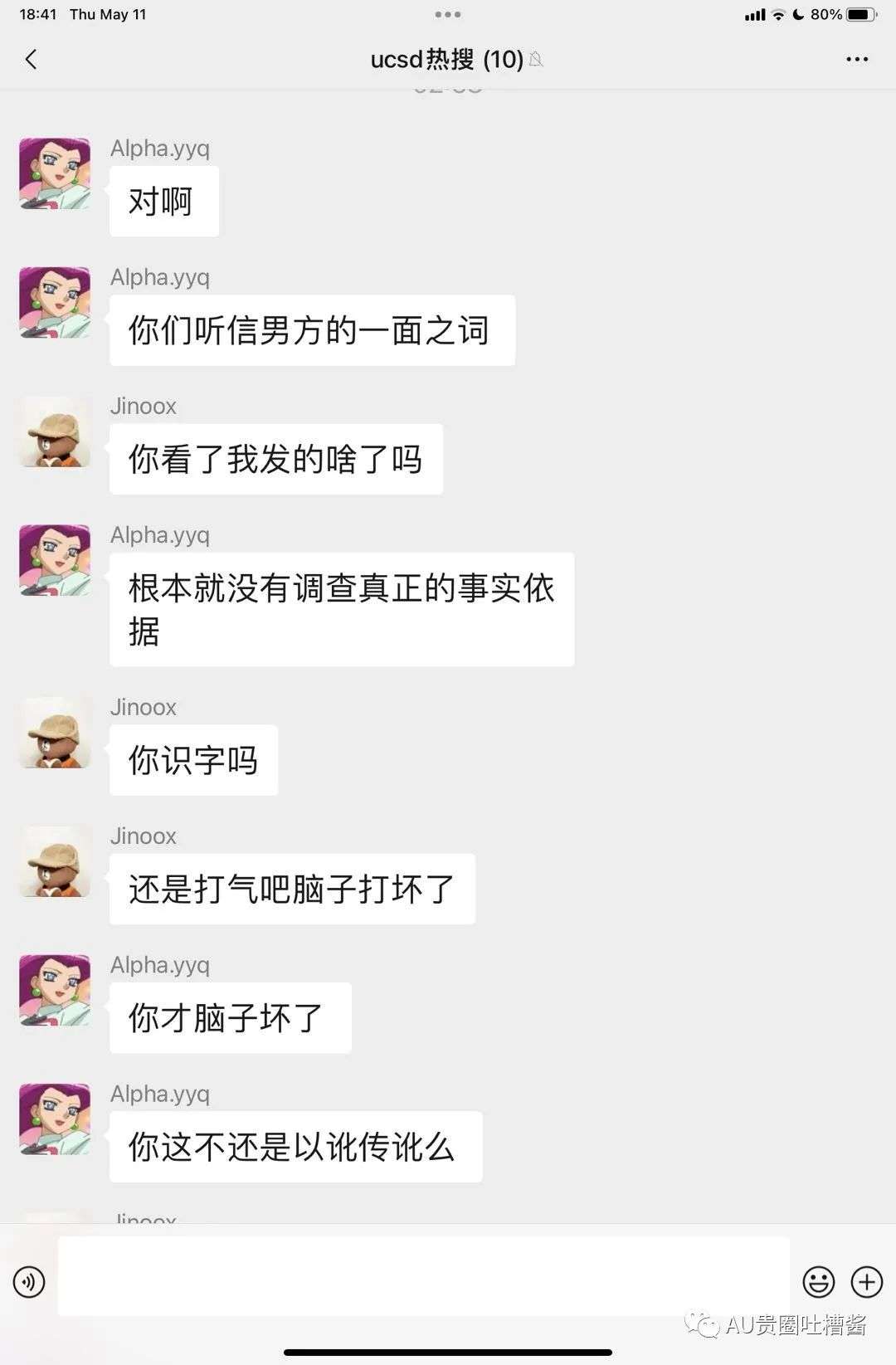Image resolution: width=896 pixels, height=1365 pixels.
Task: Open Jinoox's avatar next to 你识字吗
Action: 55,733
